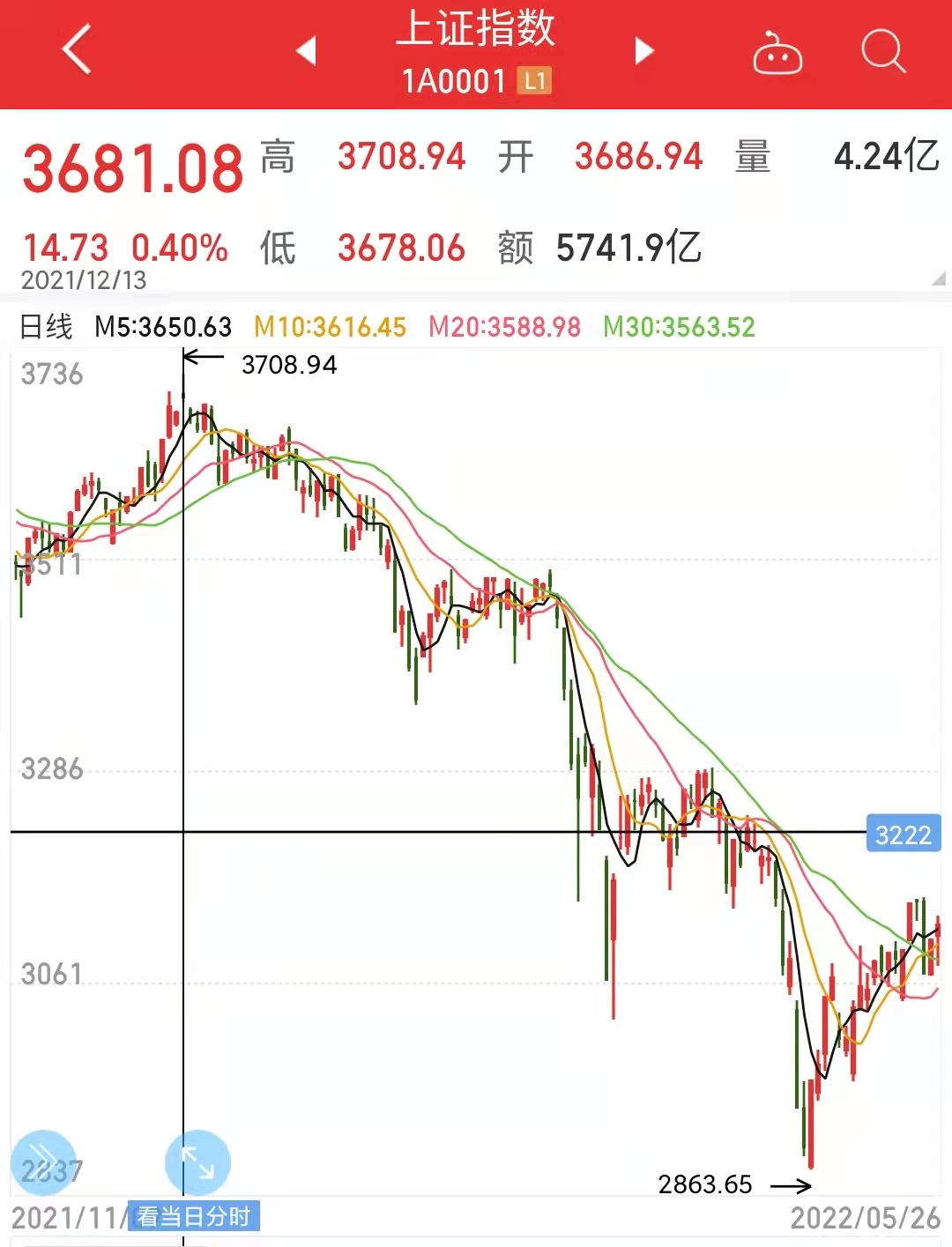This screenshot has width=952, height=1247.
Task: Tap the back arrow to exit
Action: 75,51
